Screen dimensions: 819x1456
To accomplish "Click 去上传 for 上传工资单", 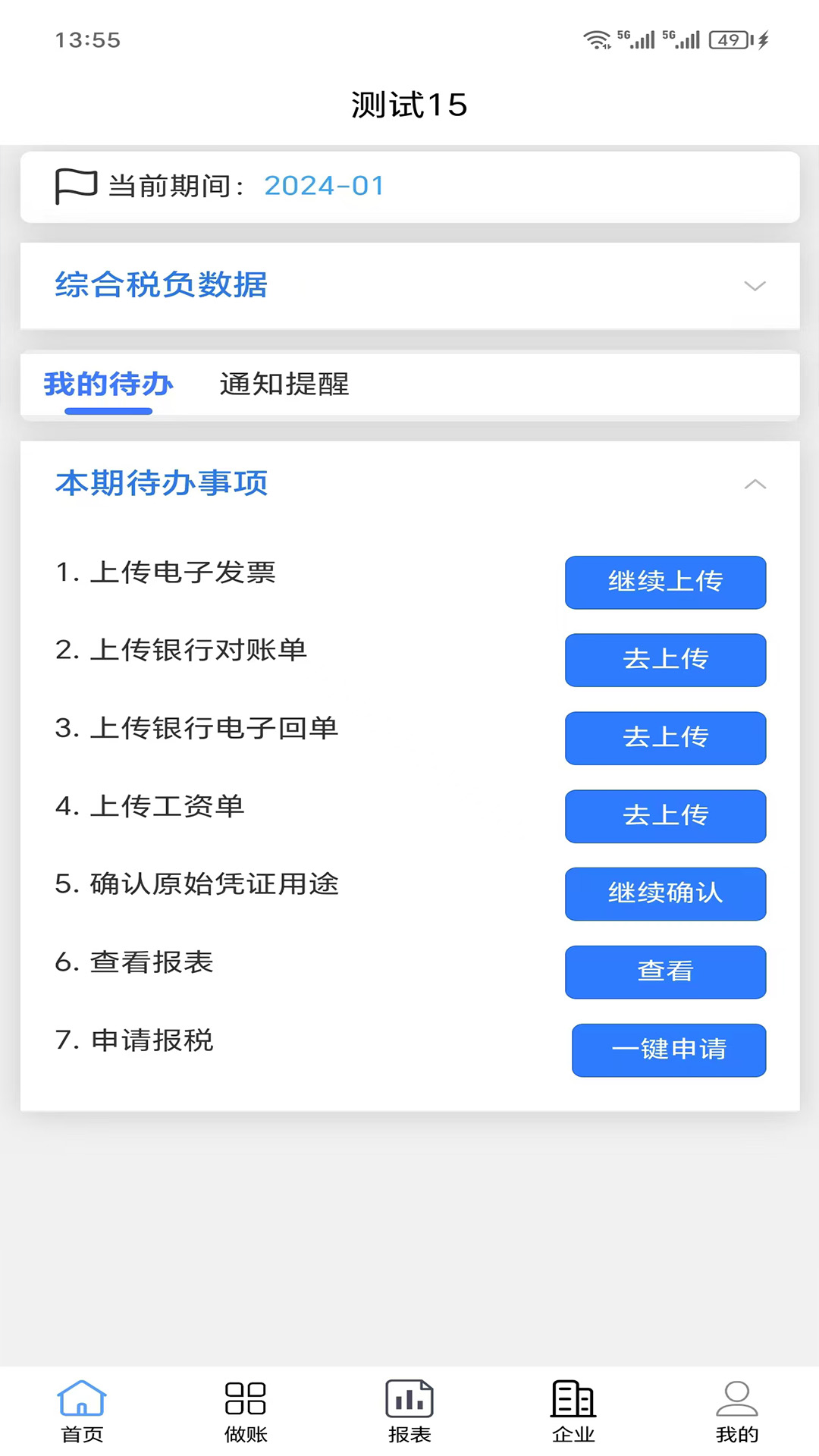I will click(665, 817).
